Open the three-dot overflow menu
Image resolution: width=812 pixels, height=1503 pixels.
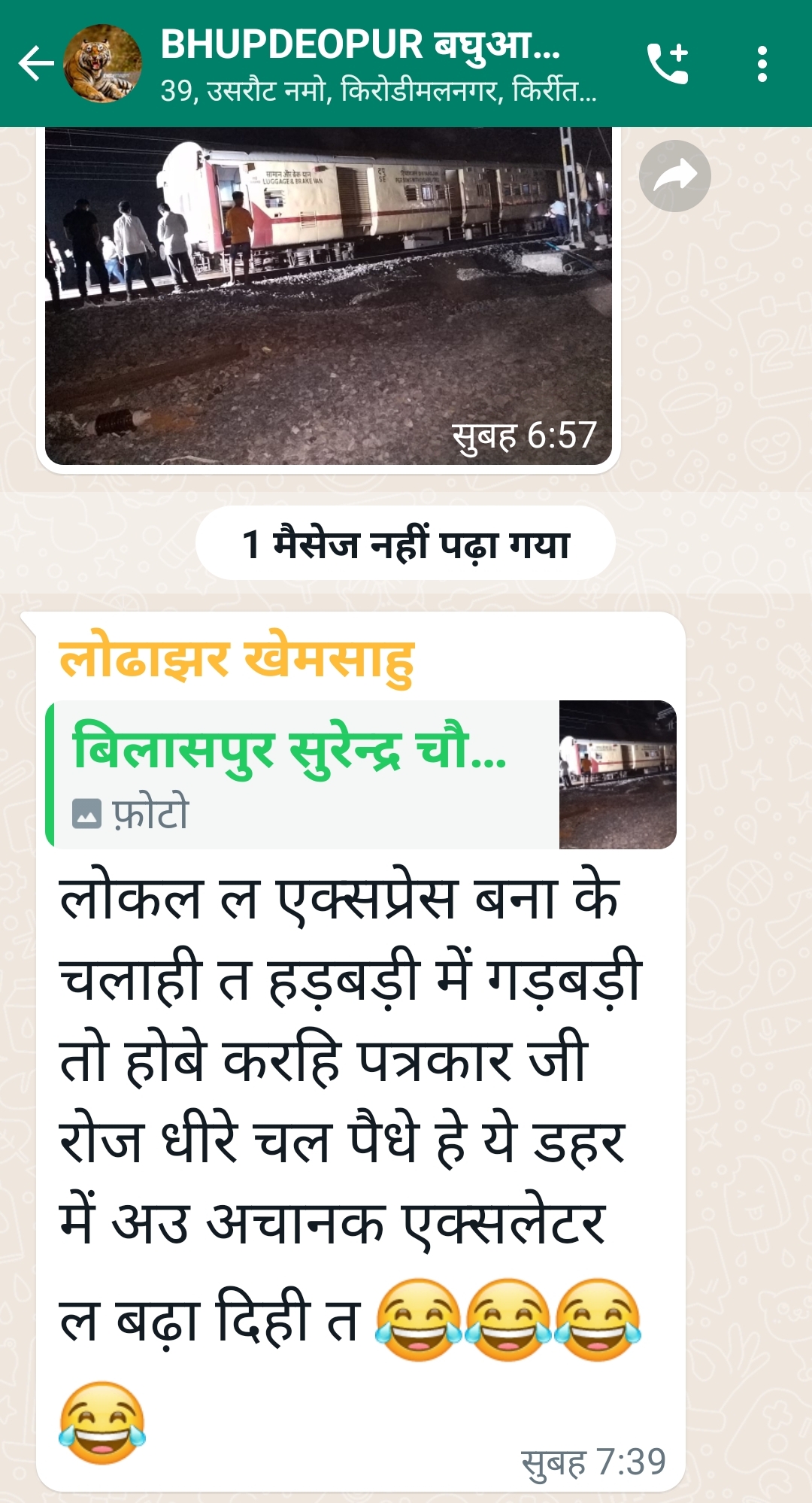coord(762,63)
